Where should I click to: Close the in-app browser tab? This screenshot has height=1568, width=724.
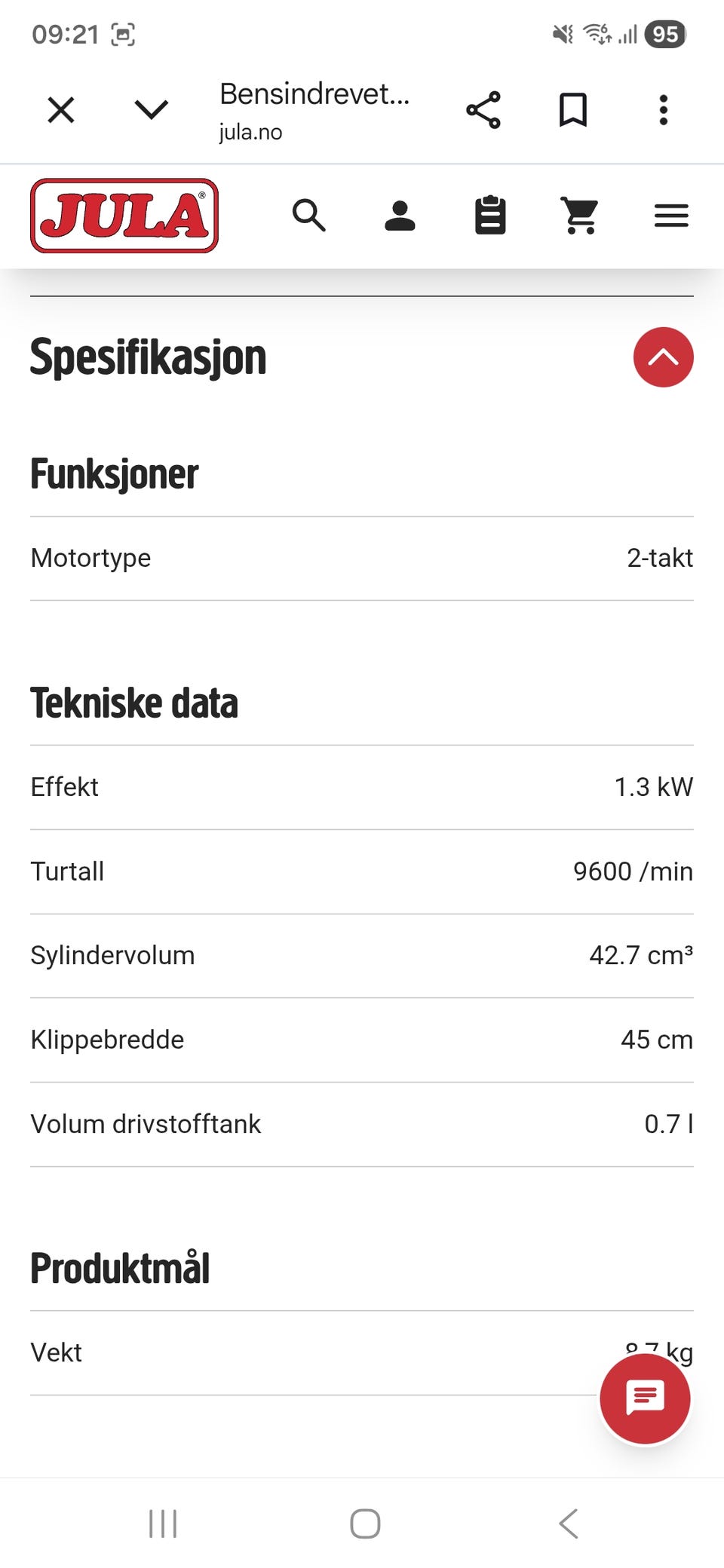coord(61,110)
